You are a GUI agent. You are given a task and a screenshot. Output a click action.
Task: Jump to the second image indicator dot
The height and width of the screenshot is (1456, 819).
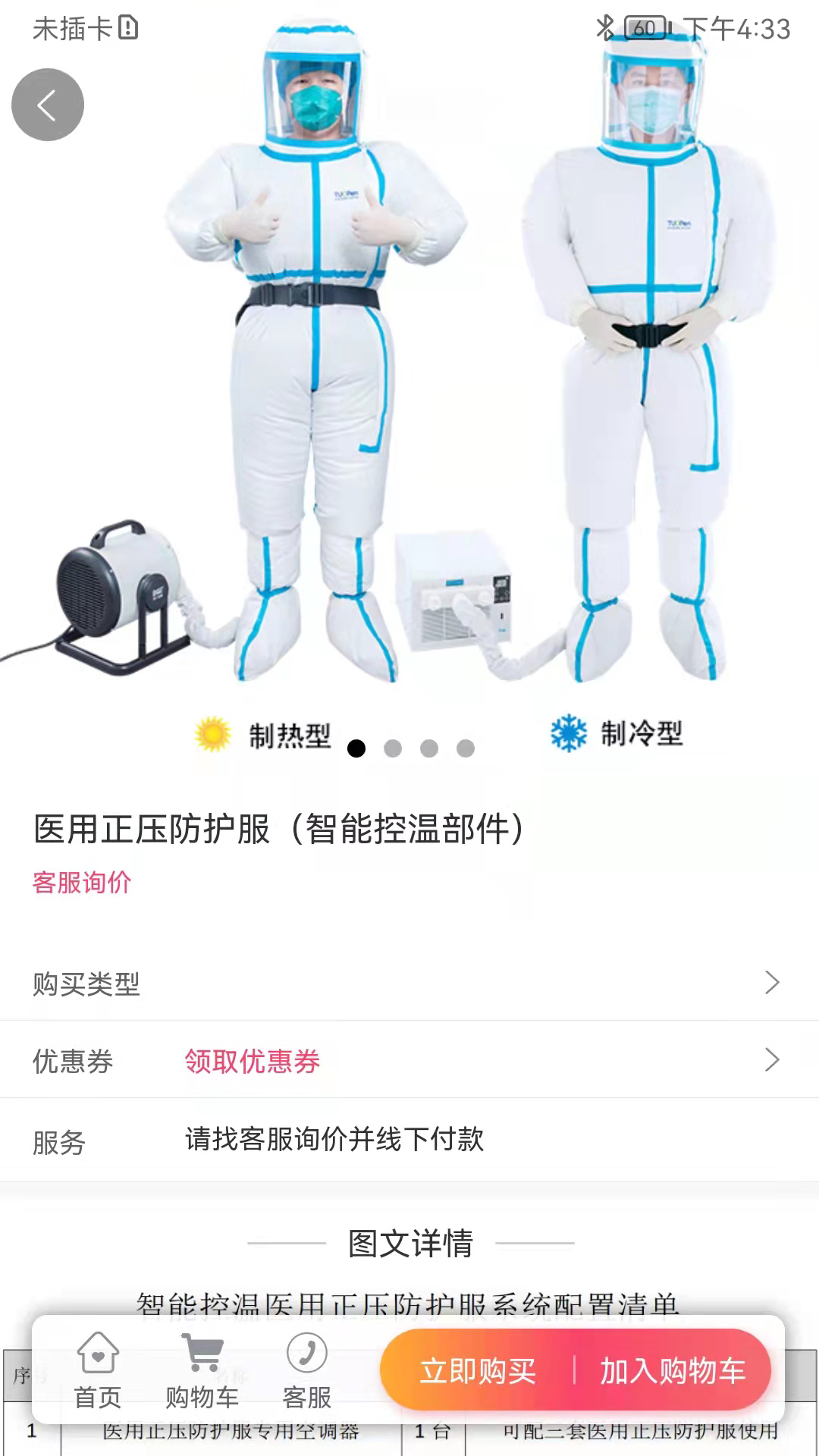pos(393,748)
